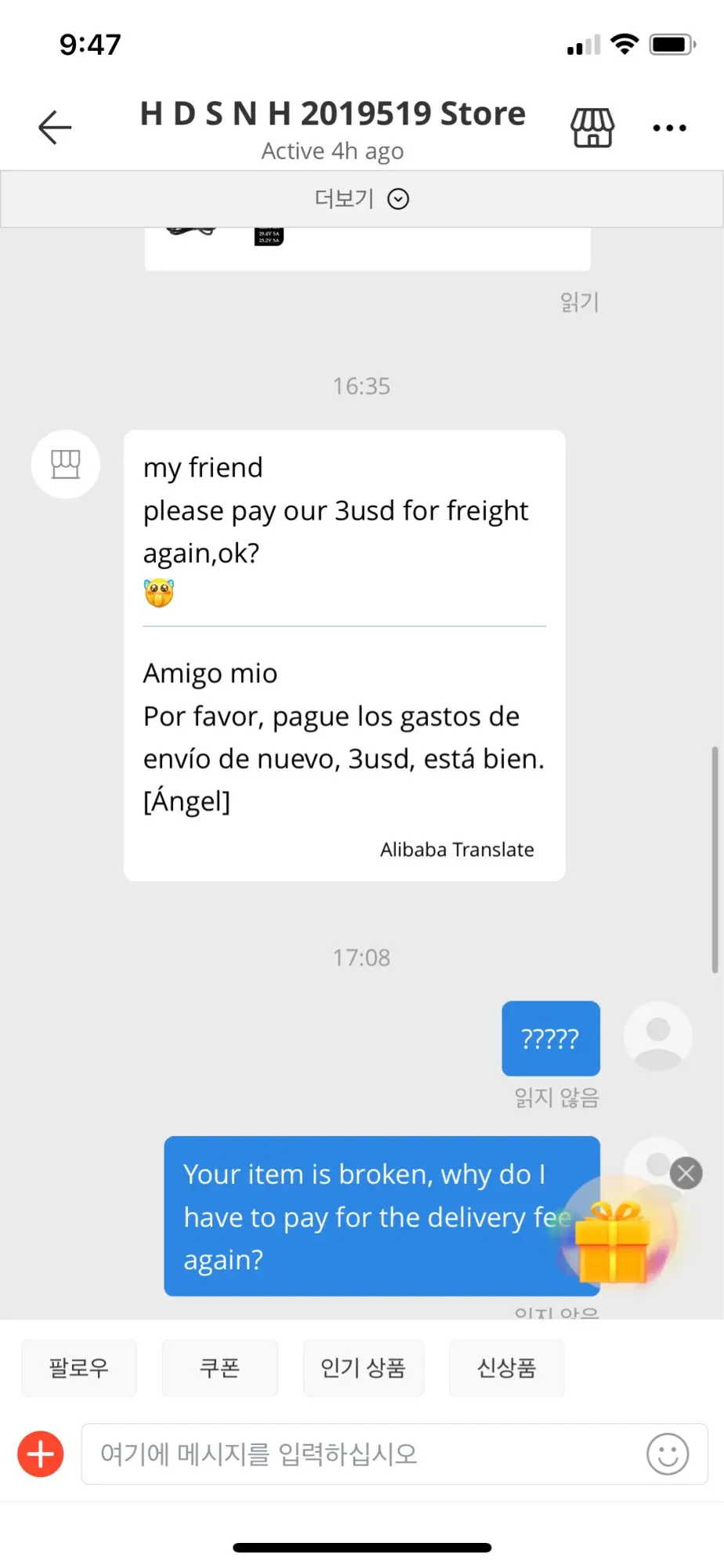Open the red plus attachment button
The image size is (724, 1568).
(x=41, y=1454)
